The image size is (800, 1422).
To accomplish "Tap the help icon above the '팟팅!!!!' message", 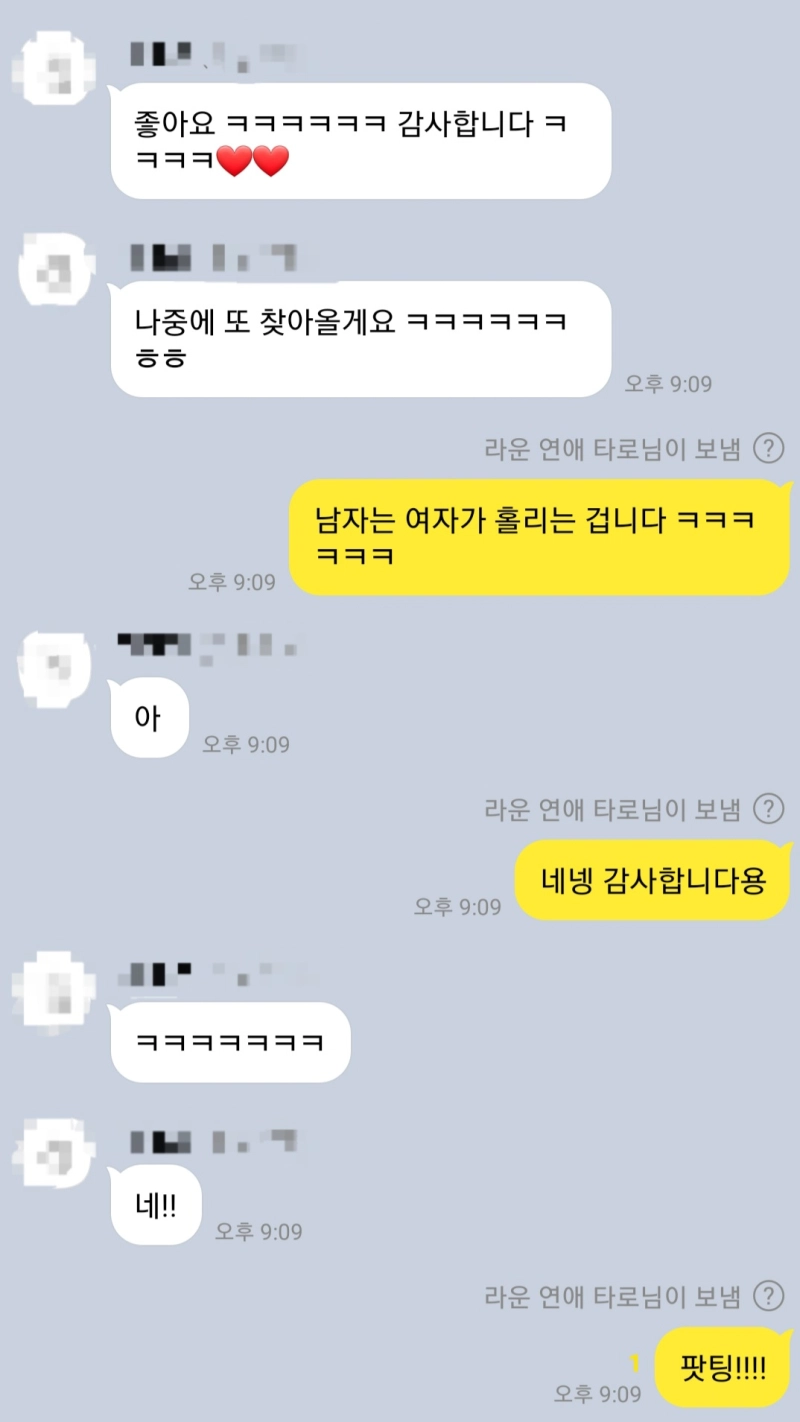I will click(768, 1297).
